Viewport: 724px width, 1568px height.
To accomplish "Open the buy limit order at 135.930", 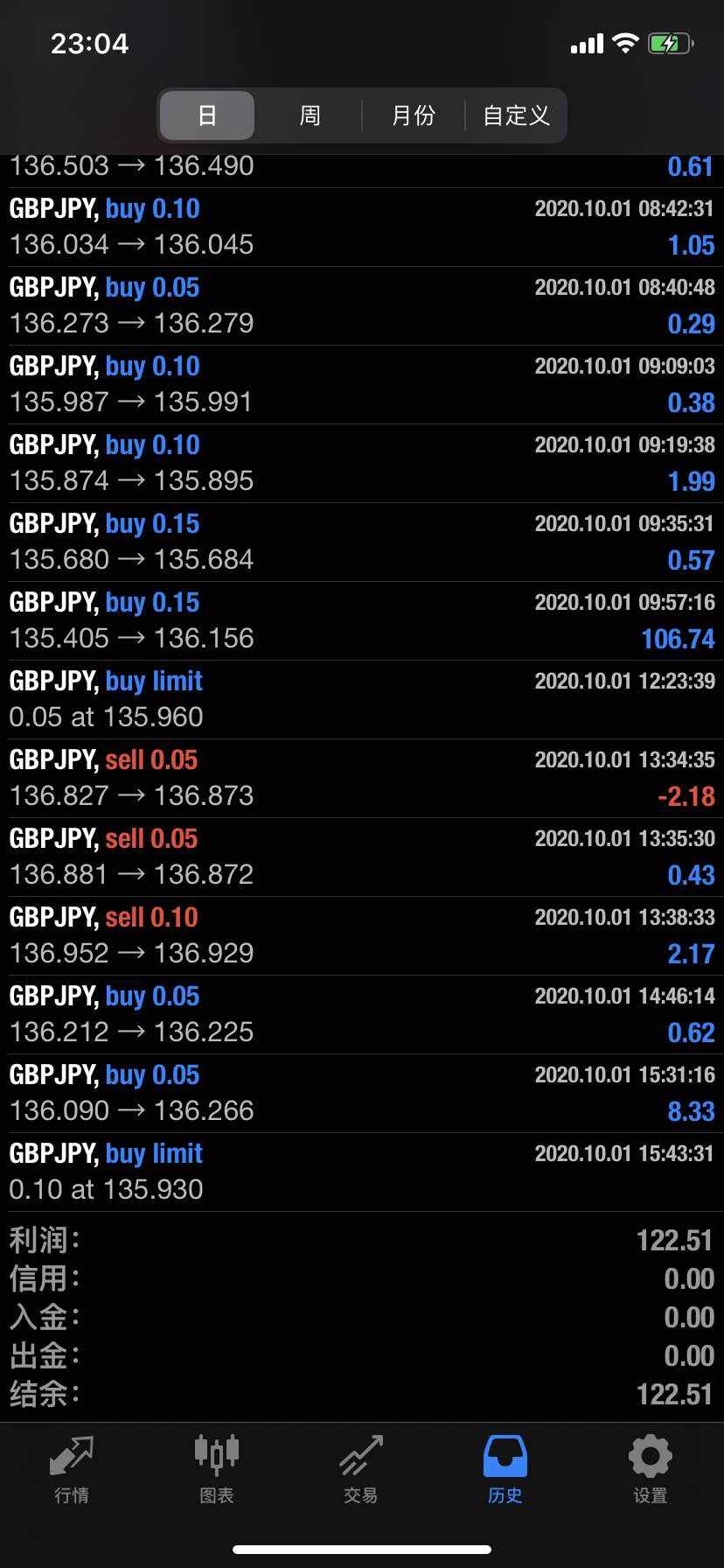I will [362, 1172].
